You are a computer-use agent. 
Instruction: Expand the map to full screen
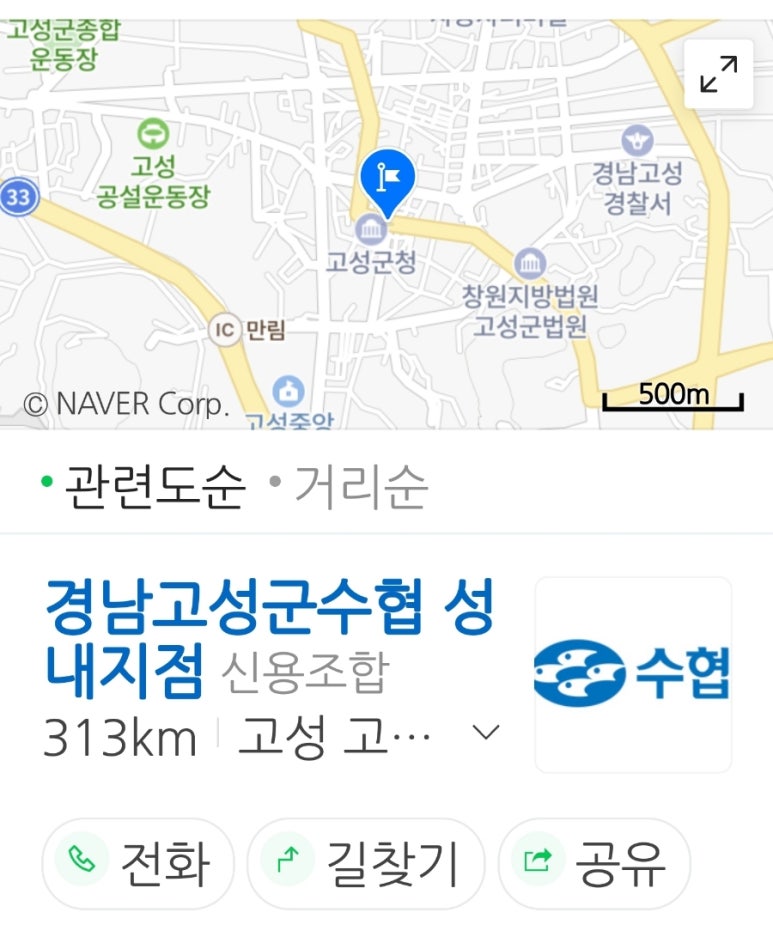pyautogui.click(x=718, y=75)
